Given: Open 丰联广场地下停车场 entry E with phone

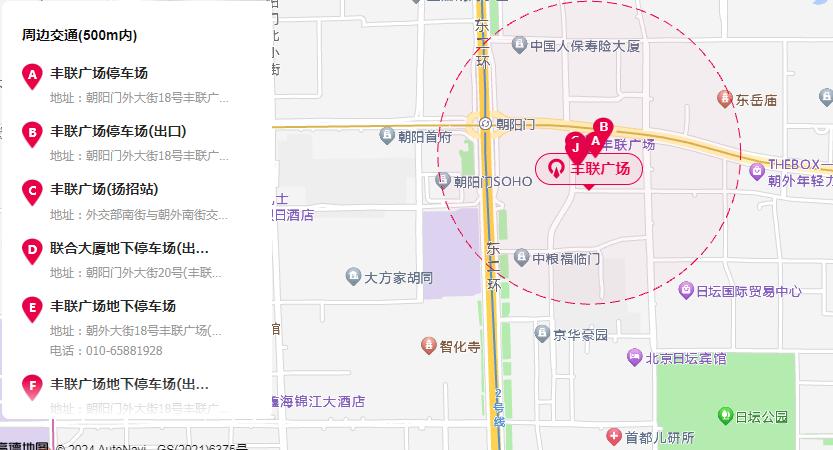Looking at the screenshot, I should pyautogui.click(x=113, y=306).
